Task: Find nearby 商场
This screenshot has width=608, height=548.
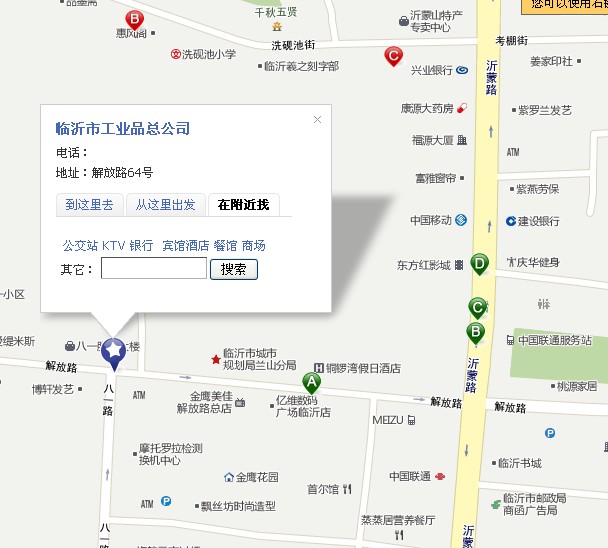Action: [x=254, y=245]
